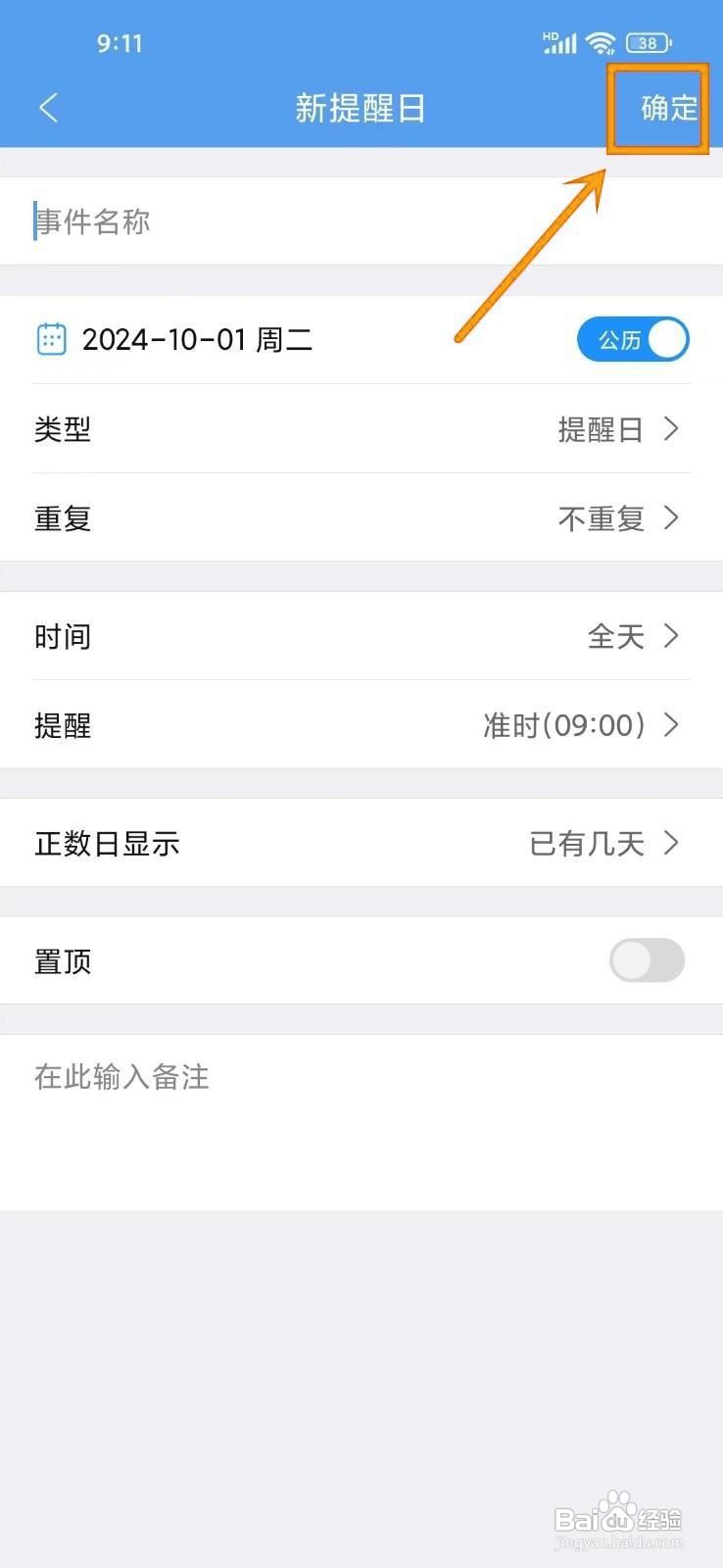Switch the 公历 toggle to lunar calendar
The image size is (723, 1568).
click(633, 338)
